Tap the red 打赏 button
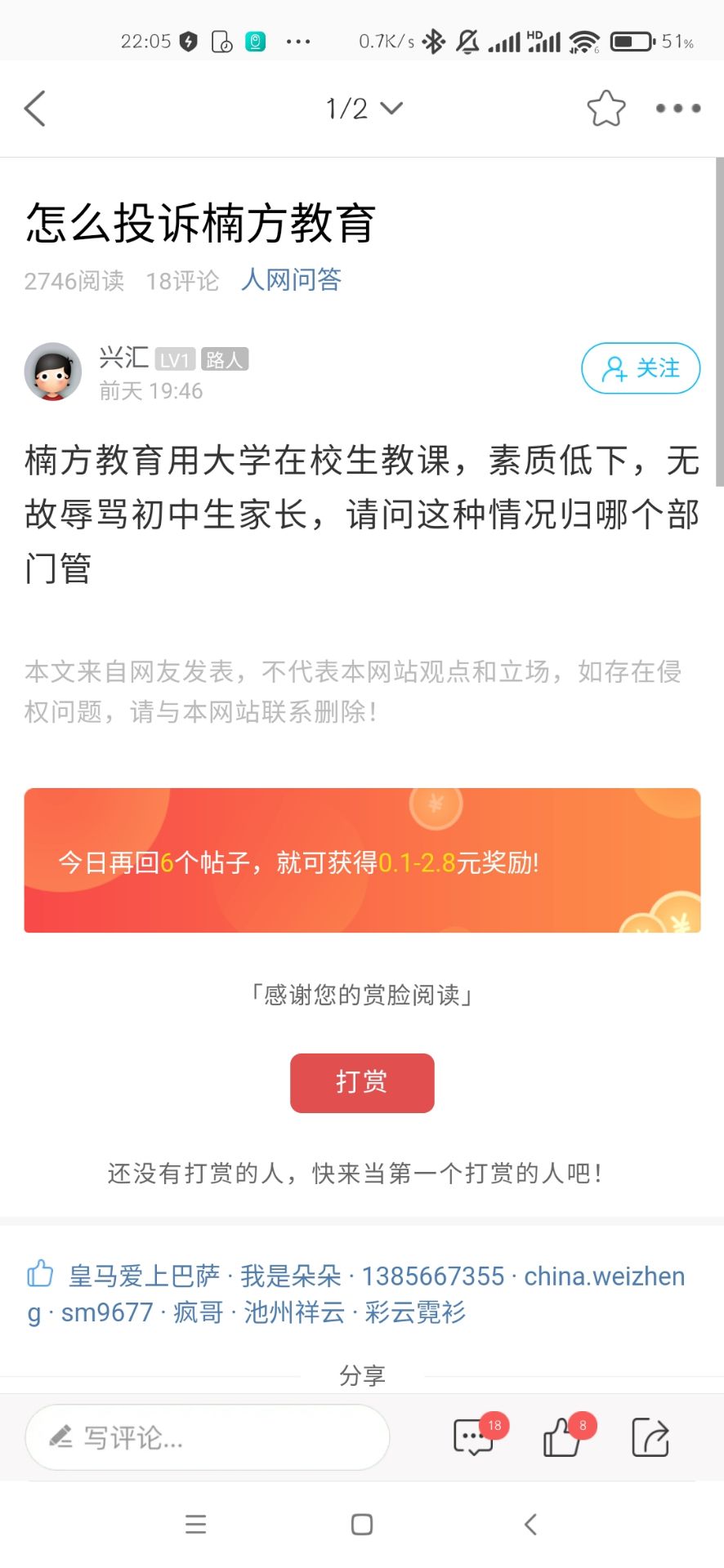724x1568 pixels. [x=362, y=1083]
